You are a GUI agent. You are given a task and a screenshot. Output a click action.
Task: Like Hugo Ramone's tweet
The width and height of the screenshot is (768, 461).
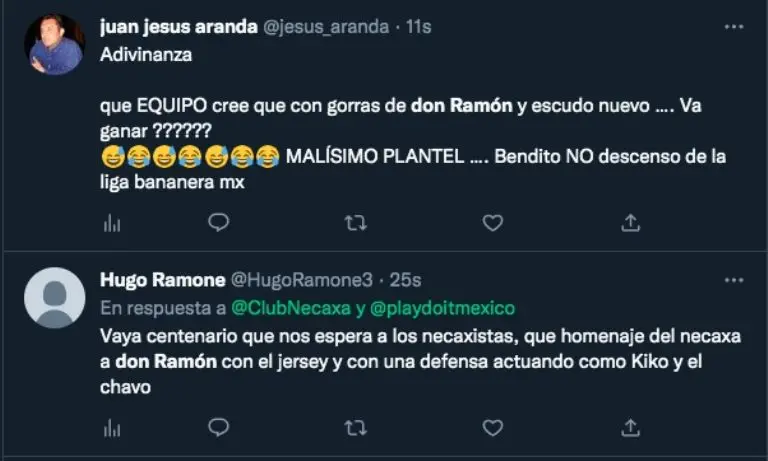tap(492, 427)
